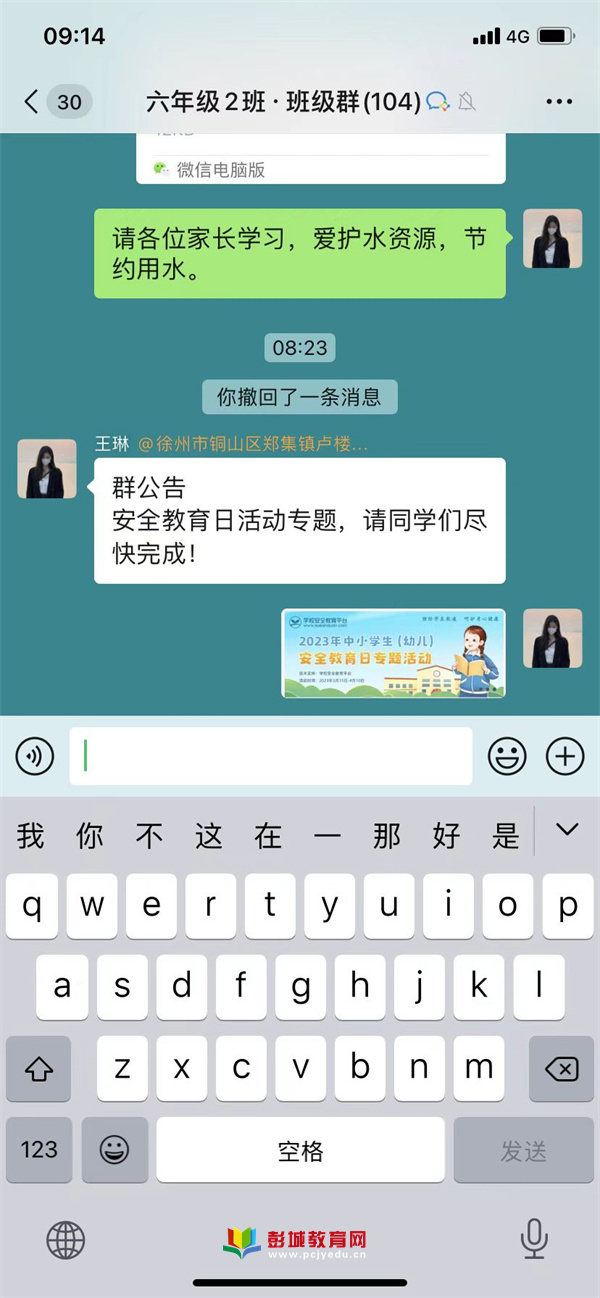Open the plus attachment menu

565,756
